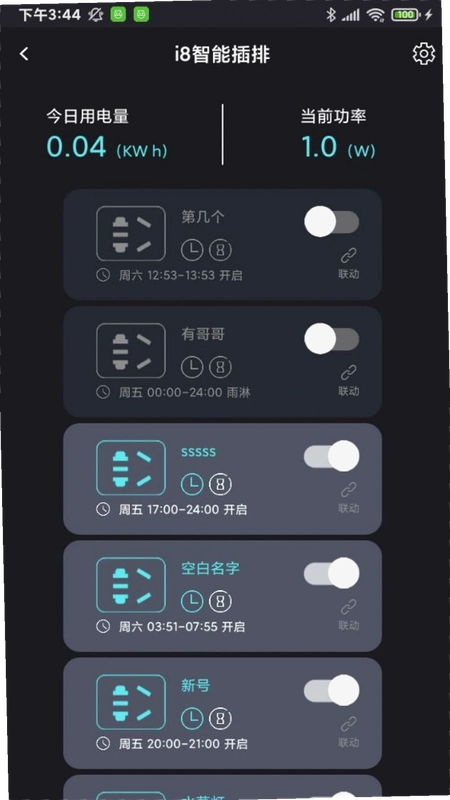Open the countdown hourglass icon for 第几个
This screenshot has height=800, width=450.
click(220, 250)
